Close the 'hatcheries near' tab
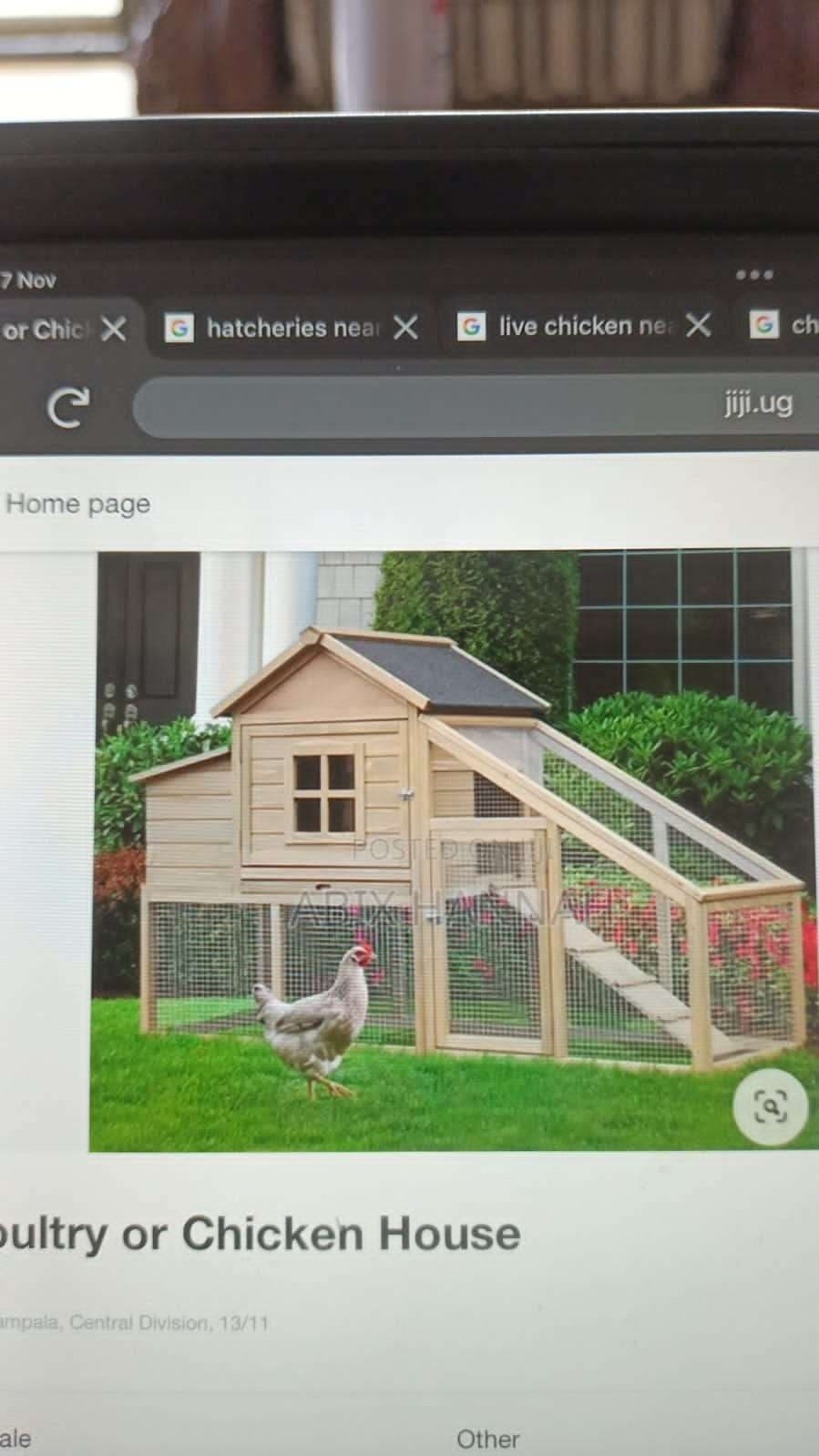The image size is (819, 1456). click(x=405, y=328)
